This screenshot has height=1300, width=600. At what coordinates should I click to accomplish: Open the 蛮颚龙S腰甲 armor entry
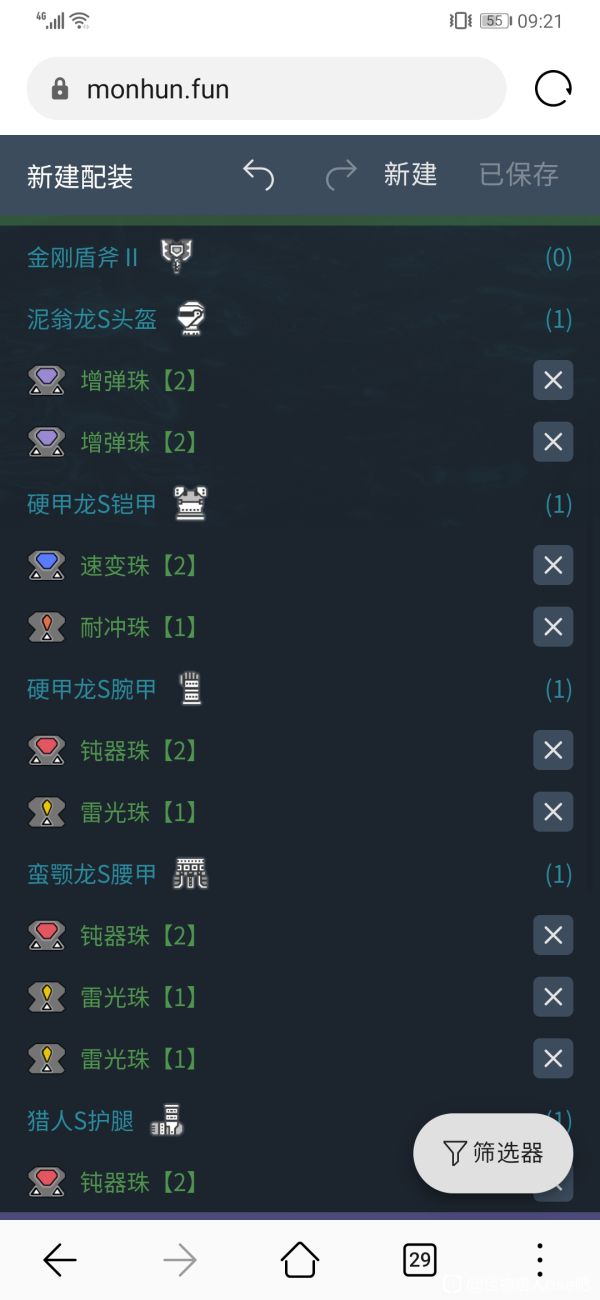point(92,874)
